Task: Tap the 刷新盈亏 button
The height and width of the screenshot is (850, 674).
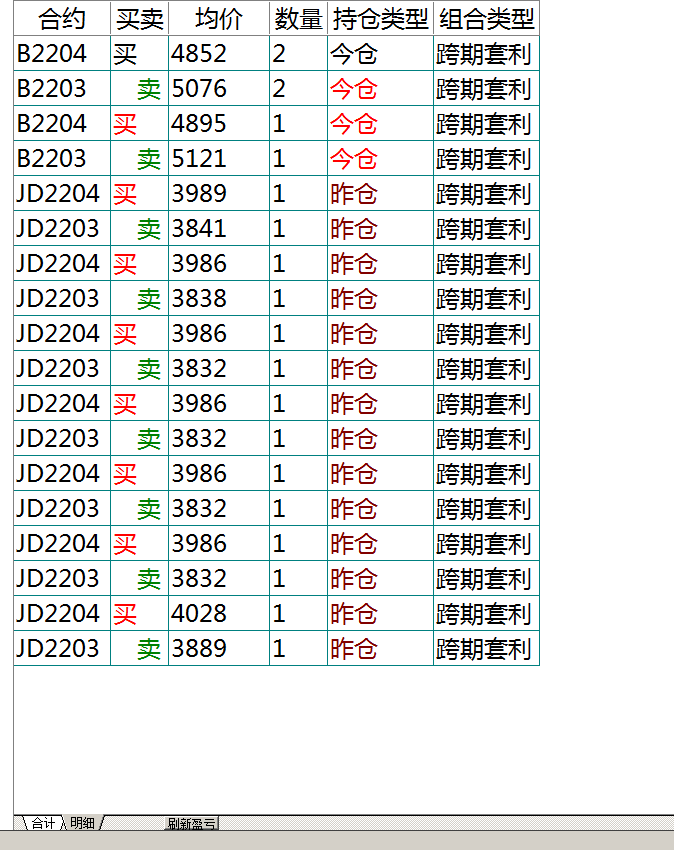Action: [192, 823]
